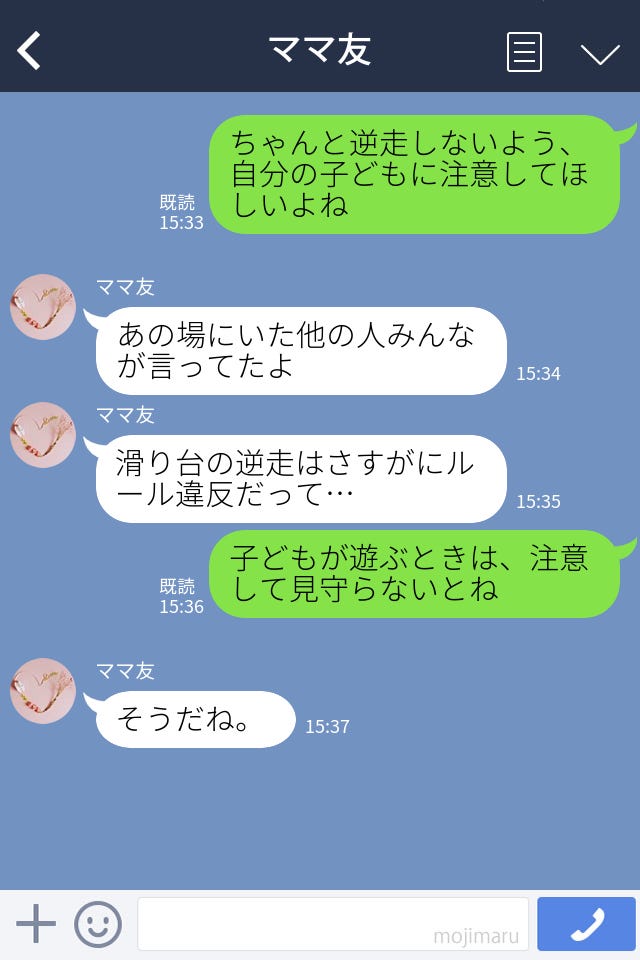Image resolution: width=640 pixels, height=960 pixels.
Task: Open ママ友's avatar beside あの場にいた message
Action: (43, 307)
